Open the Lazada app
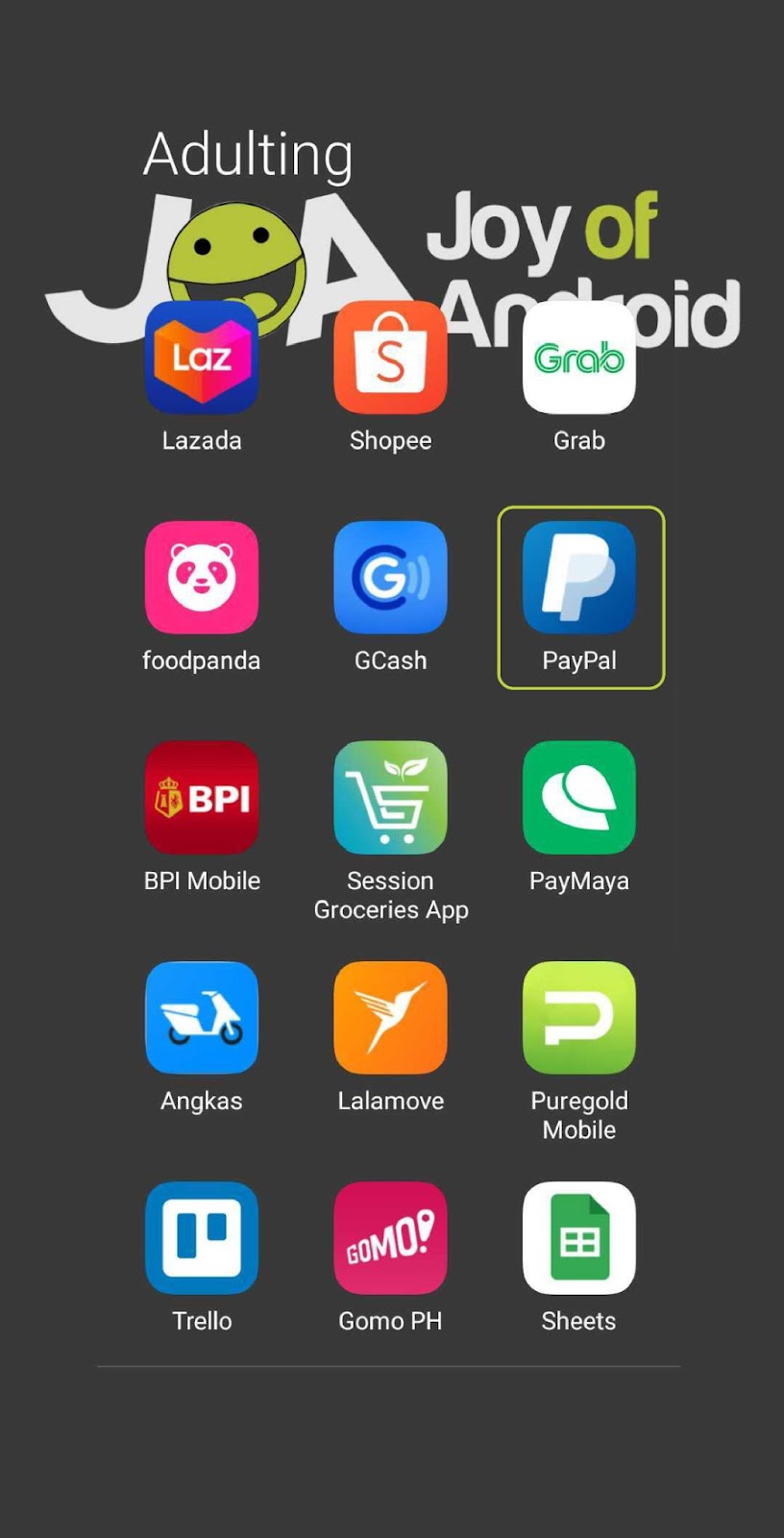Screen dimensions: 784x1538 [x=202, y=358]
